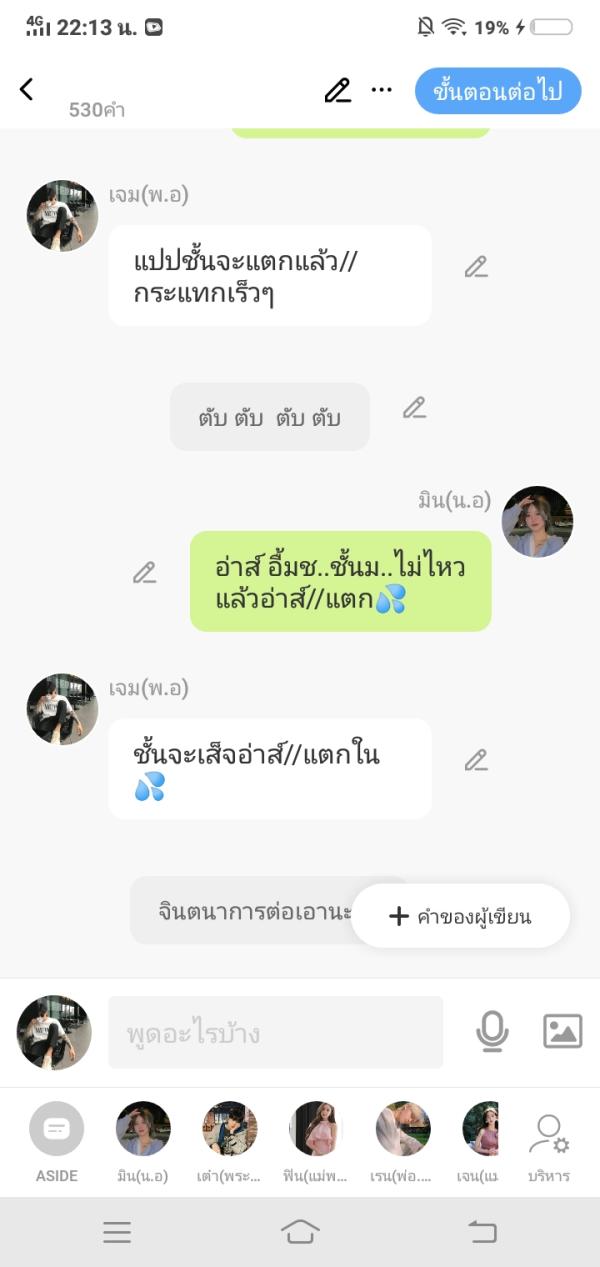Tap the ขั้นตอนต่อไป button
Image resolution: width=600 pixels, height=1267 pixels.
click(x=498, y=91)
